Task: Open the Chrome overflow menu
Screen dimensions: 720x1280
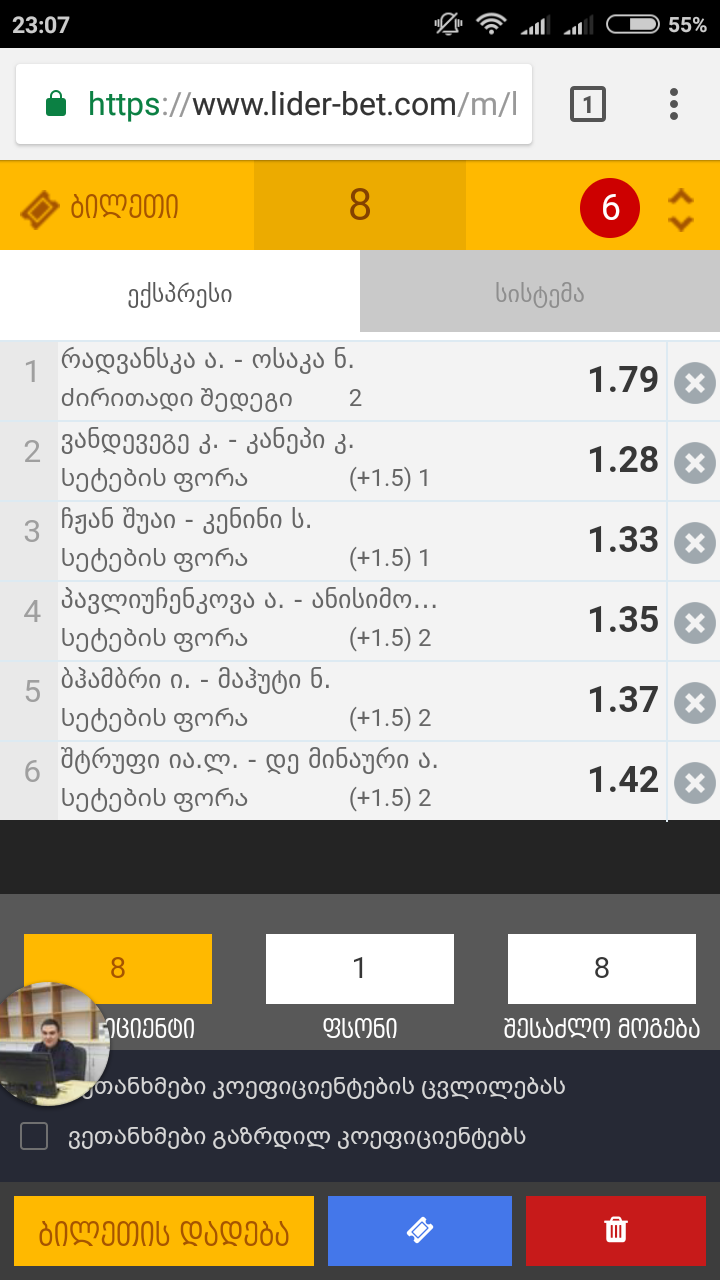Action: [x=674, y=104]
